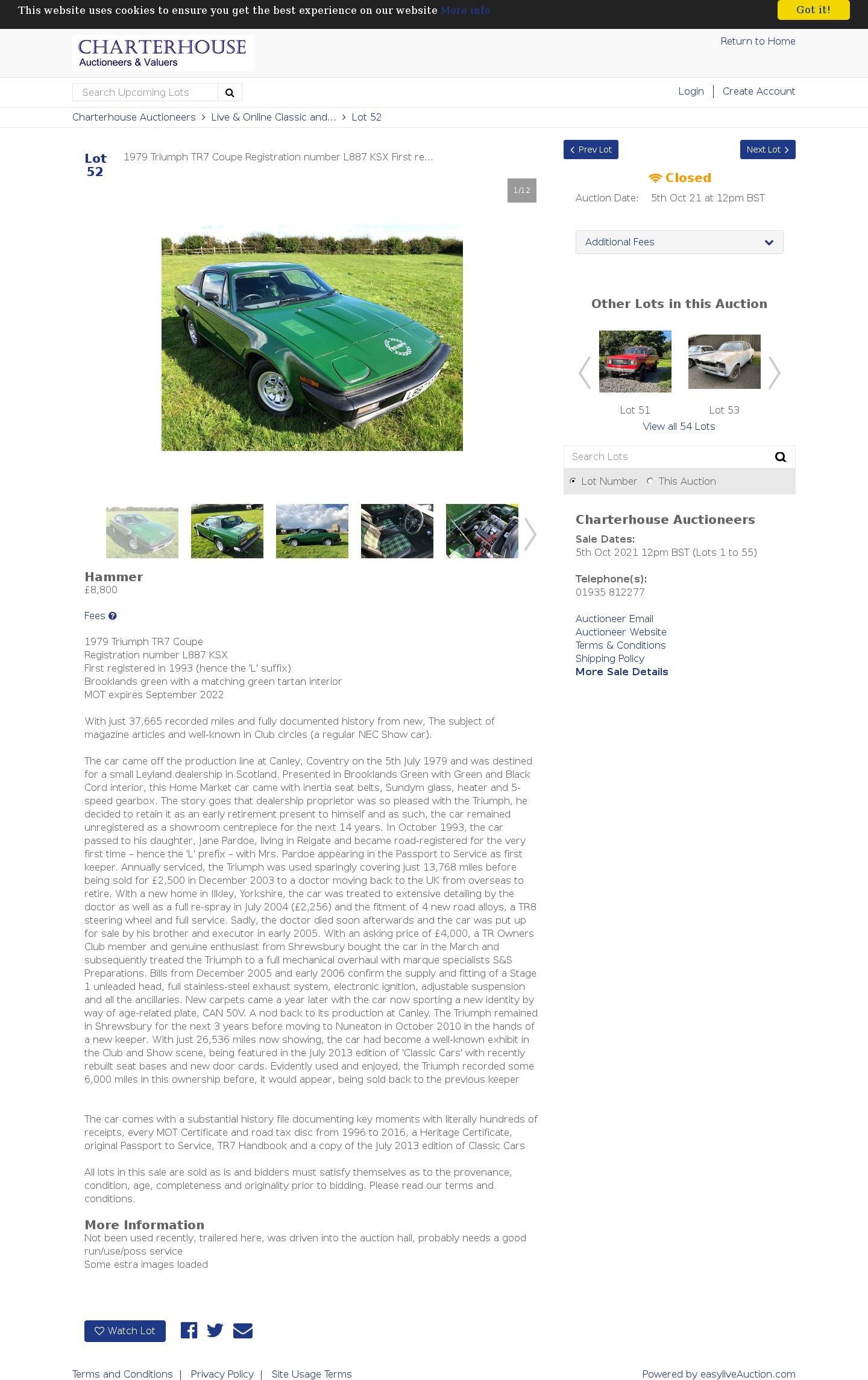This screenshot has height=1380, width=868.
Task: Open the Lot 53 thumbnail
Action: click(724, 361)
